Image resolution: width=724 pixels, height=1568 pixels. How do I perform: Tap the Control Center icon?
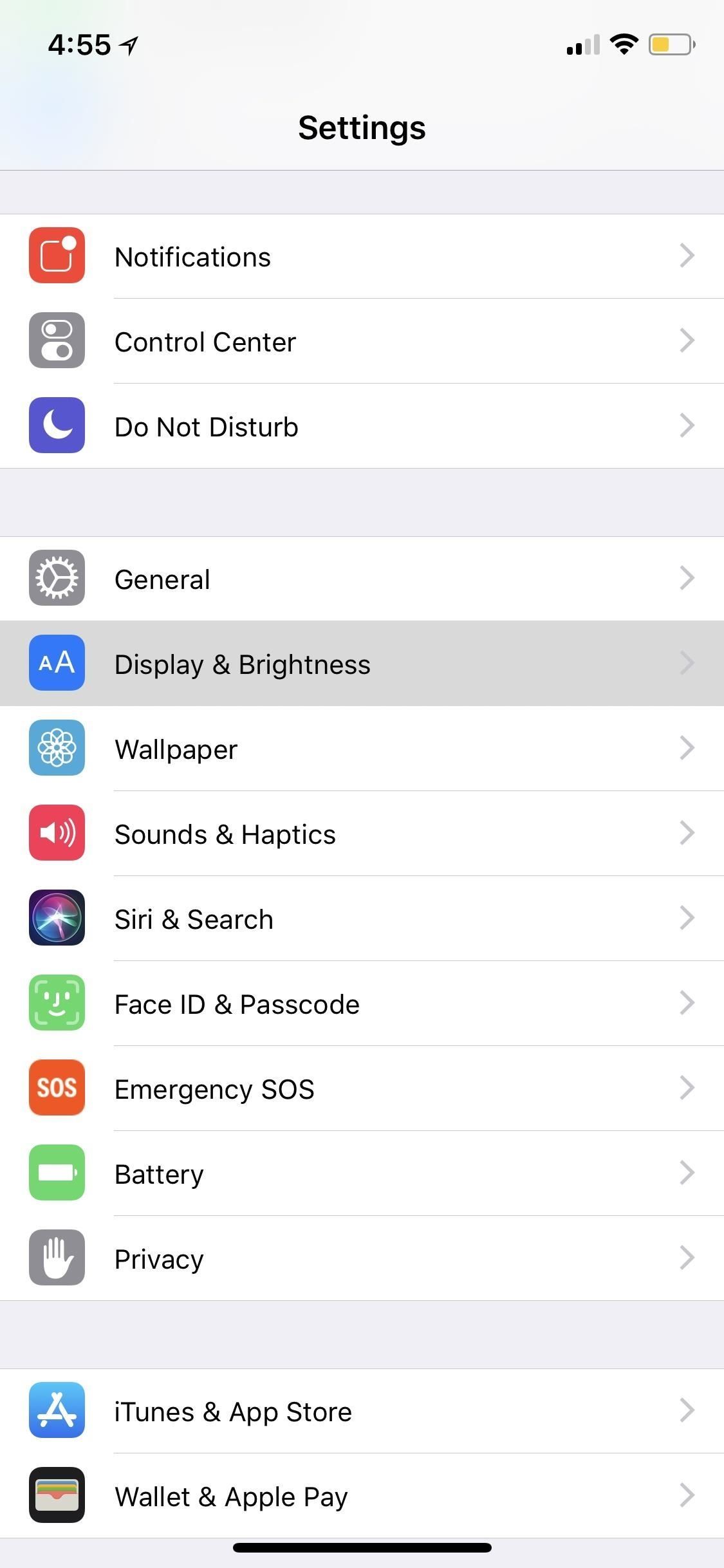(x=57, y=341)
